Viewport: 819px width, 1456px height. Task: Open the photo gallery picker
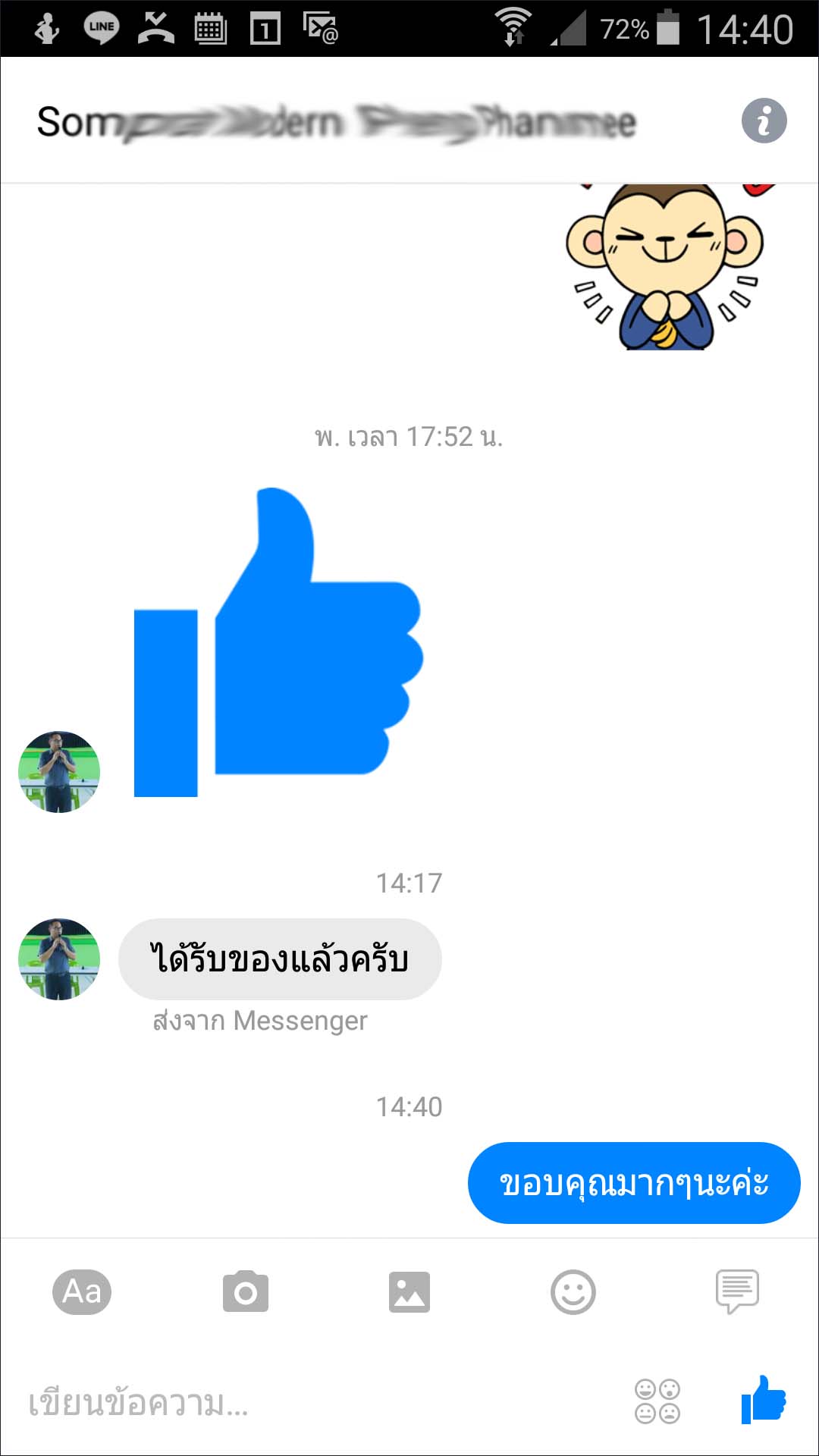click(409, 1291)
